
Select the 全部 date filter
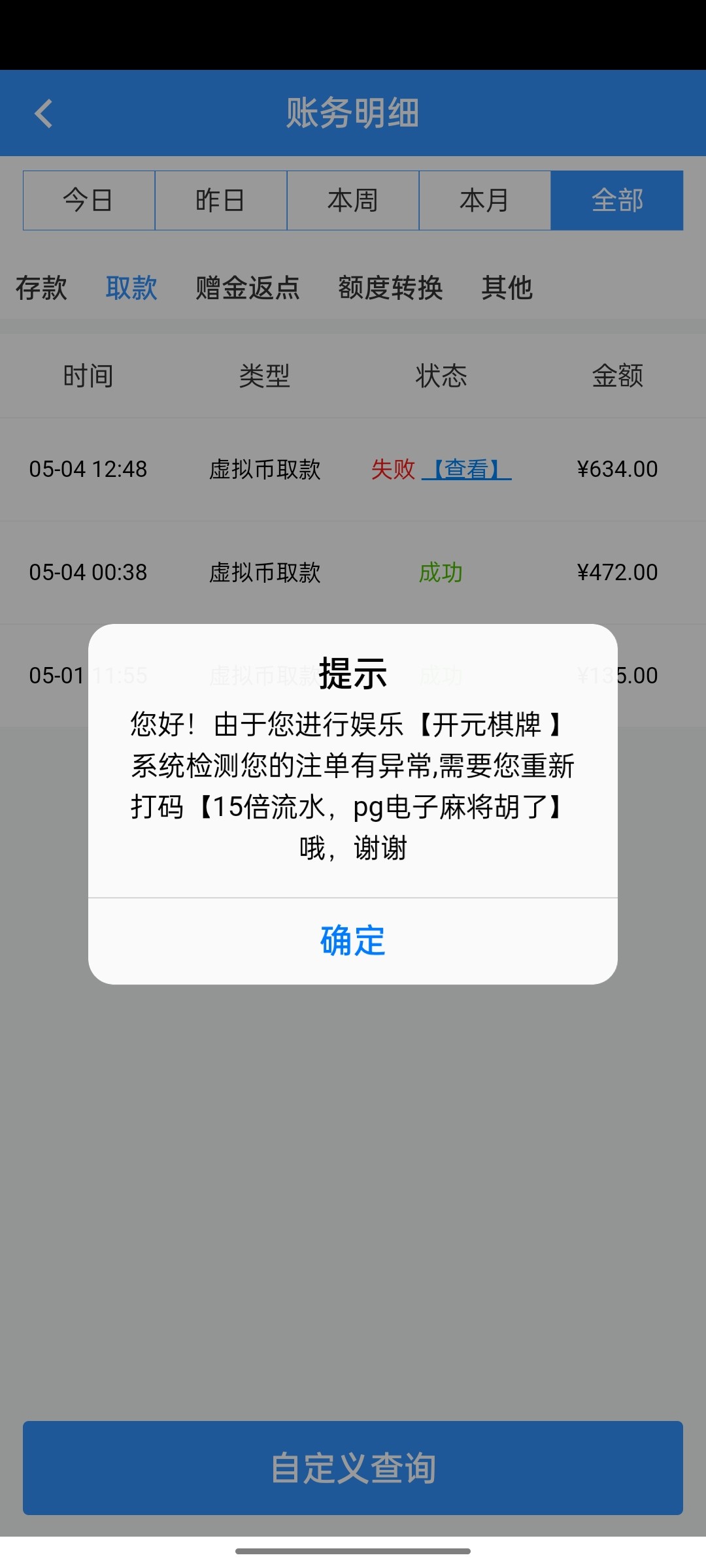(616, 200)
